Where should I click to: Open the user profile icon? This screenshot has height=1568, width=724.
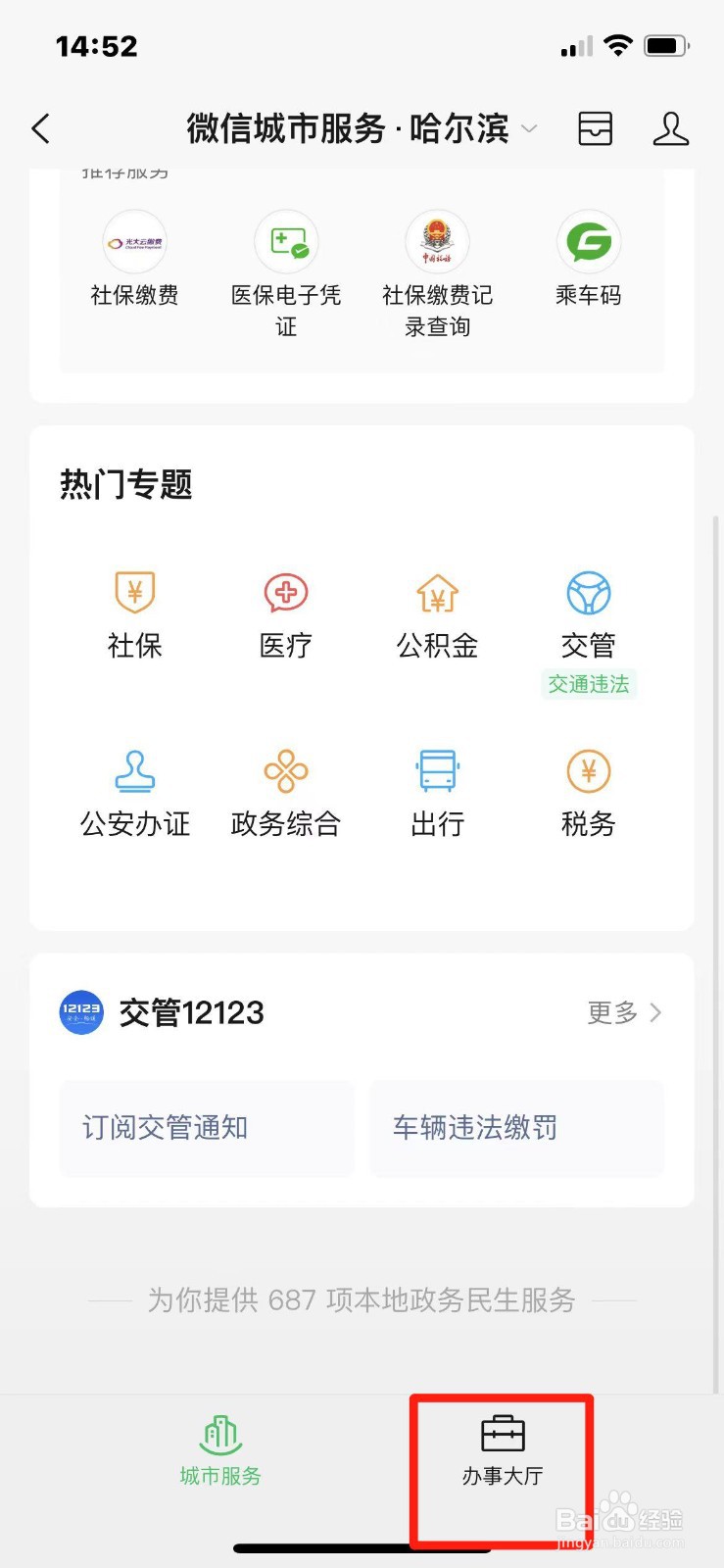tap(671, 128)
